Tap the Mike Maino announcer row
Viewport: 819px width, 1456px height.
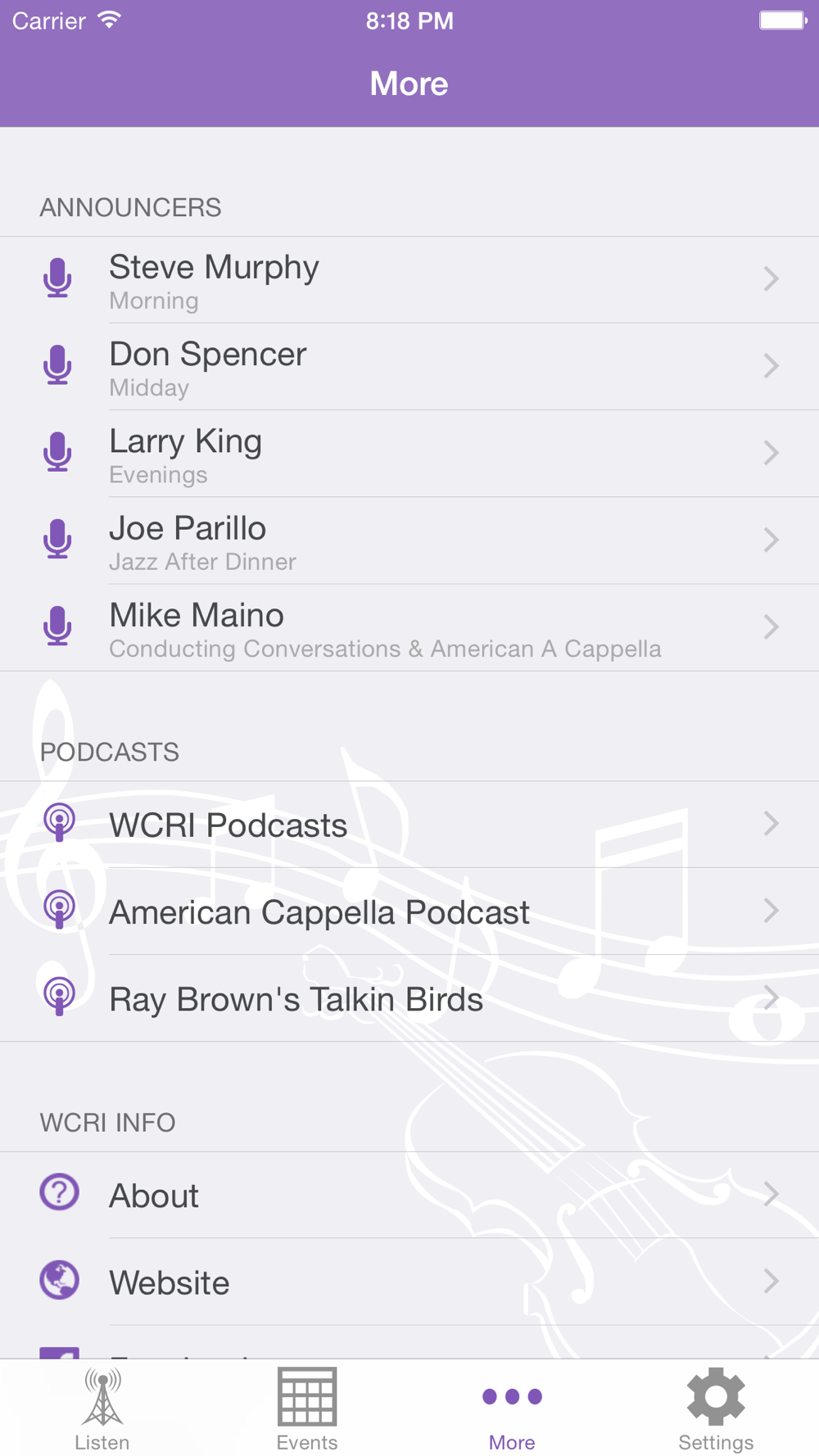(x=409, y=628)
